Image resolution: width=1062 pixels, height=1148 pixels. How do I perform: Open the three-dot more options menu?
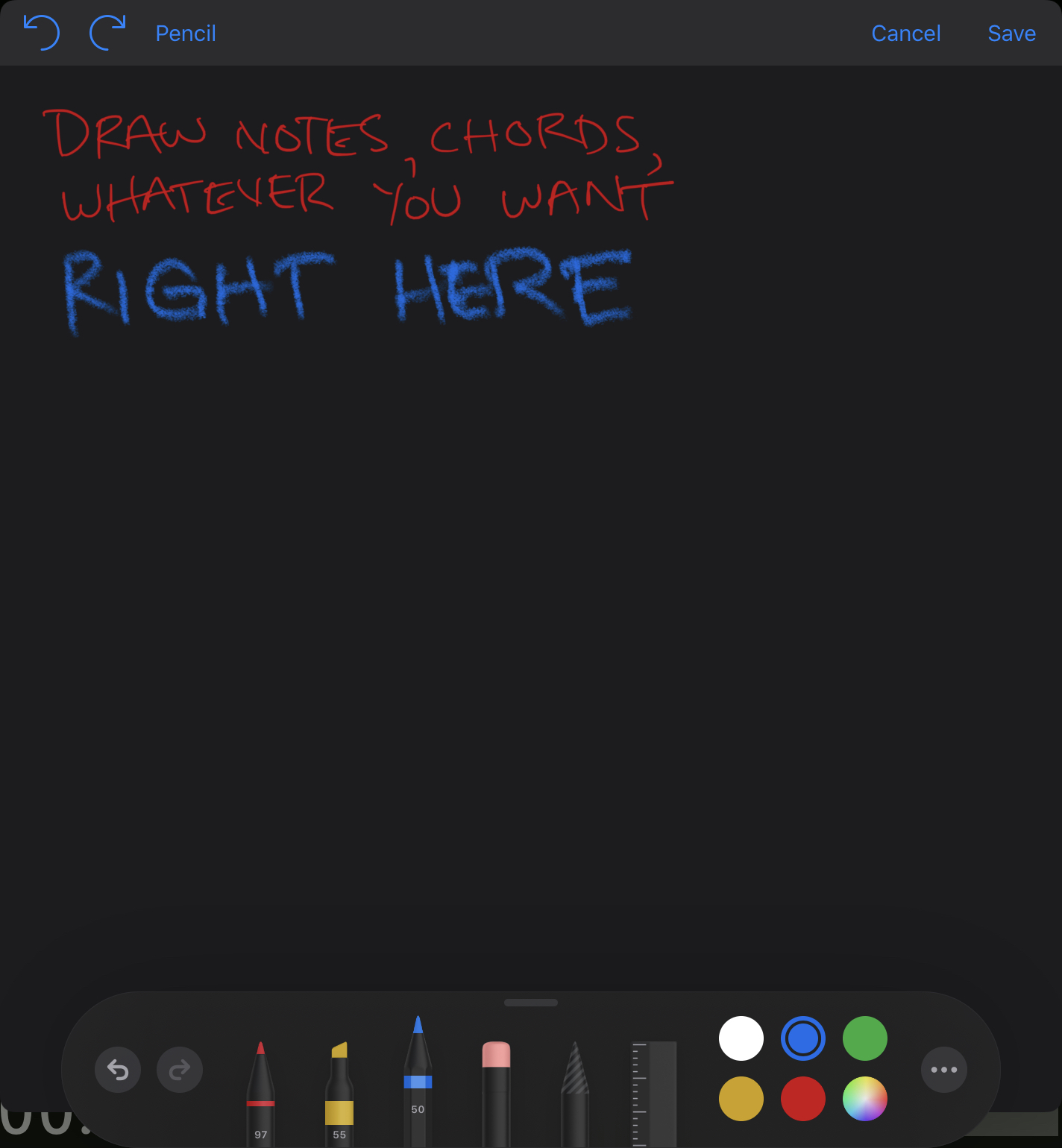click(944, 1070)
